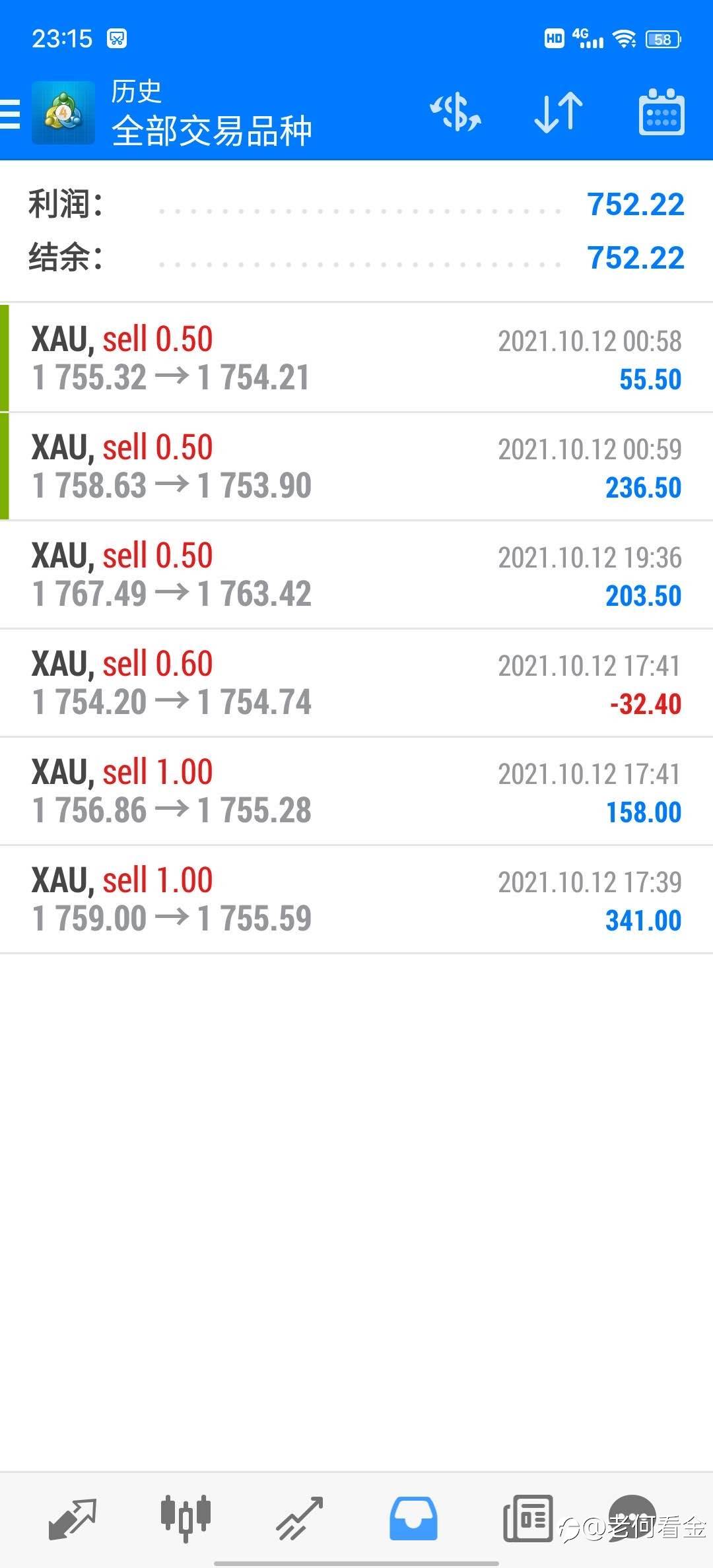Switch to the Quotes tab
The width and height of the screenshot is (713, 1568).
pos(73,1518)
